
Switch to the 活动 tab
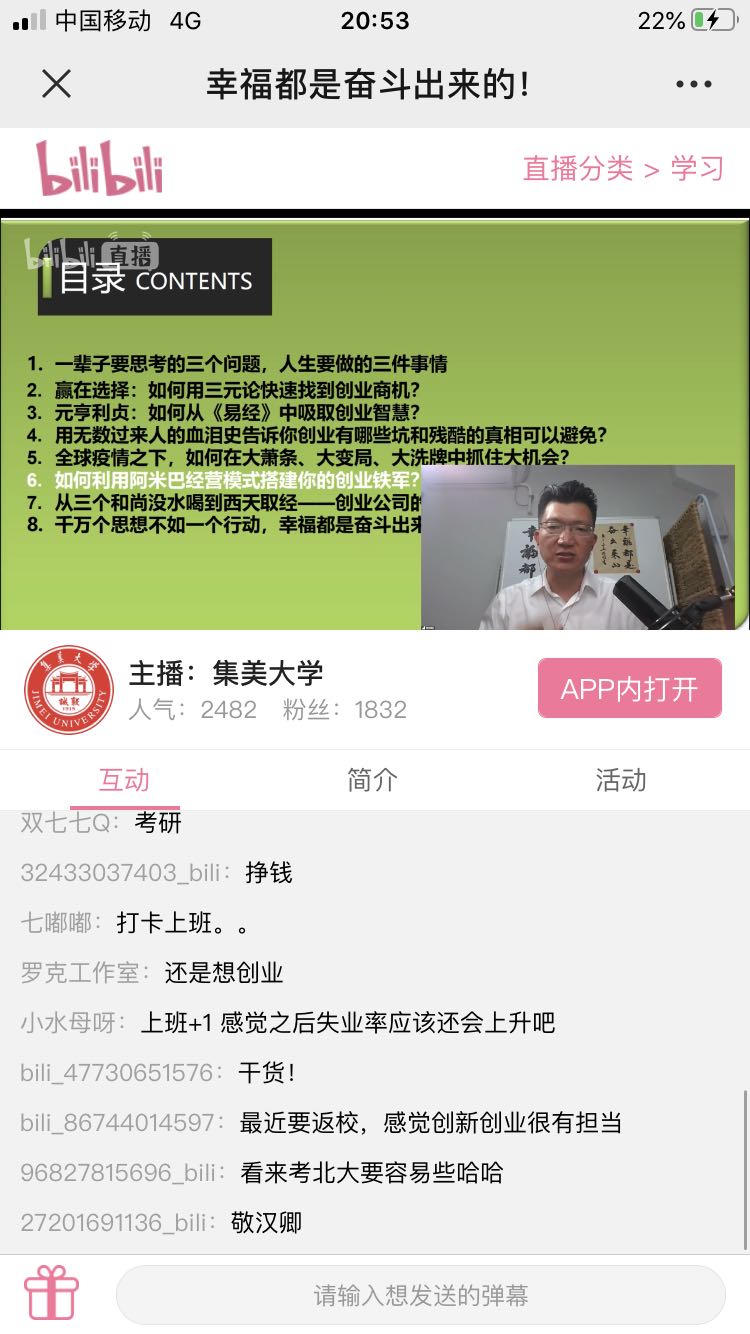click(x=621, y=780)
